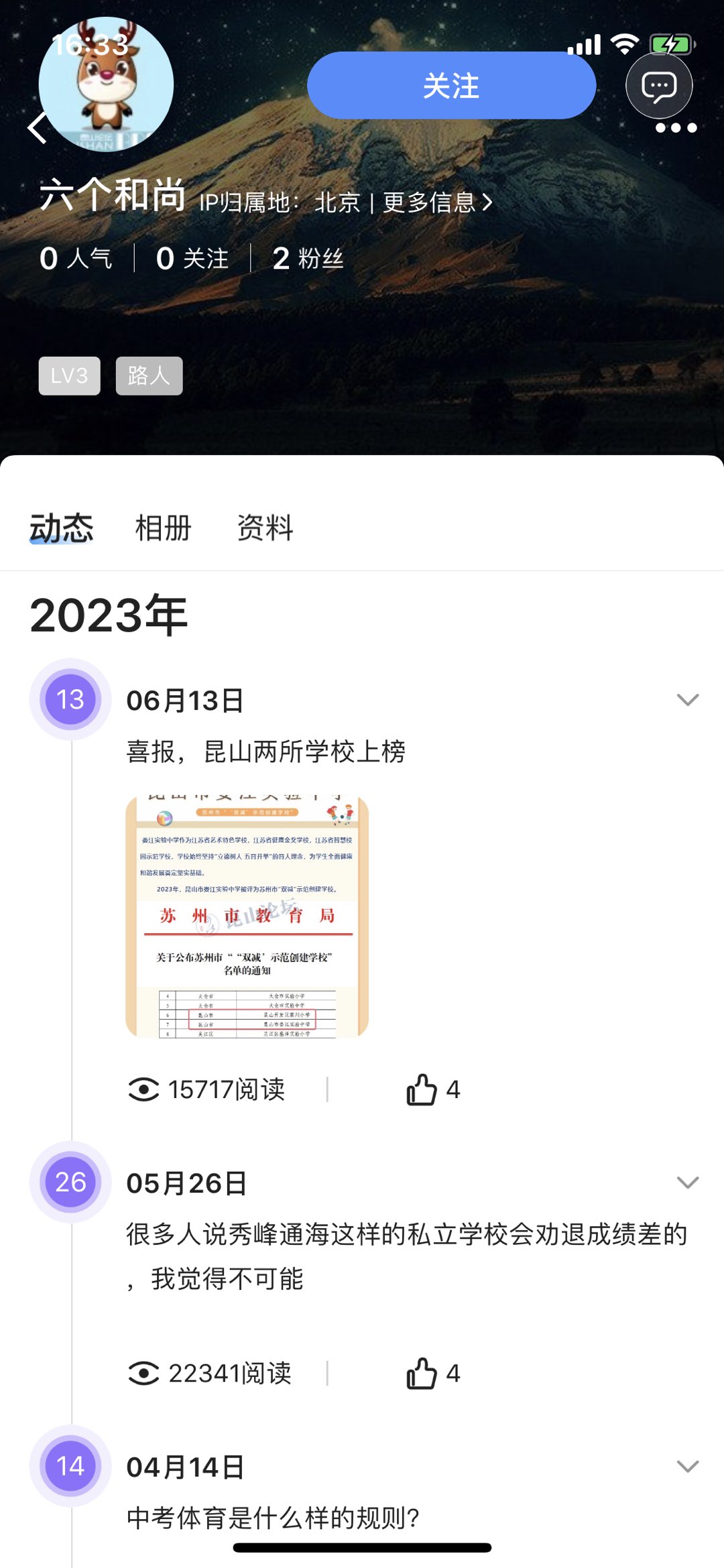Select the 动态 tab
This screenshot has height=1568, width=724.
[61, 528]
